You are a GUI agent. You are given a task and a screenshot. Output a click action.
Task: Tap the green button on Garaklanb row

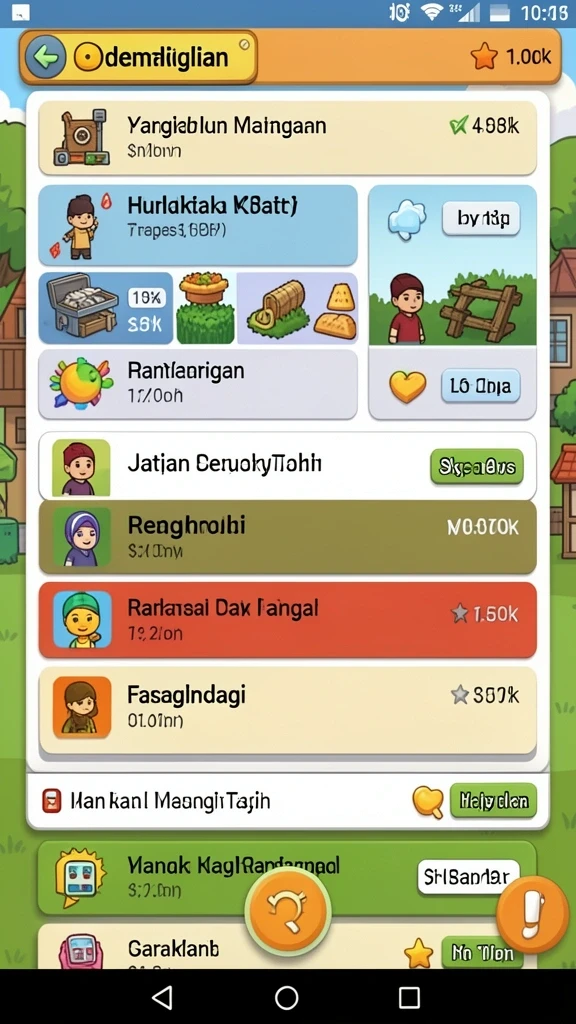[483, 953]
